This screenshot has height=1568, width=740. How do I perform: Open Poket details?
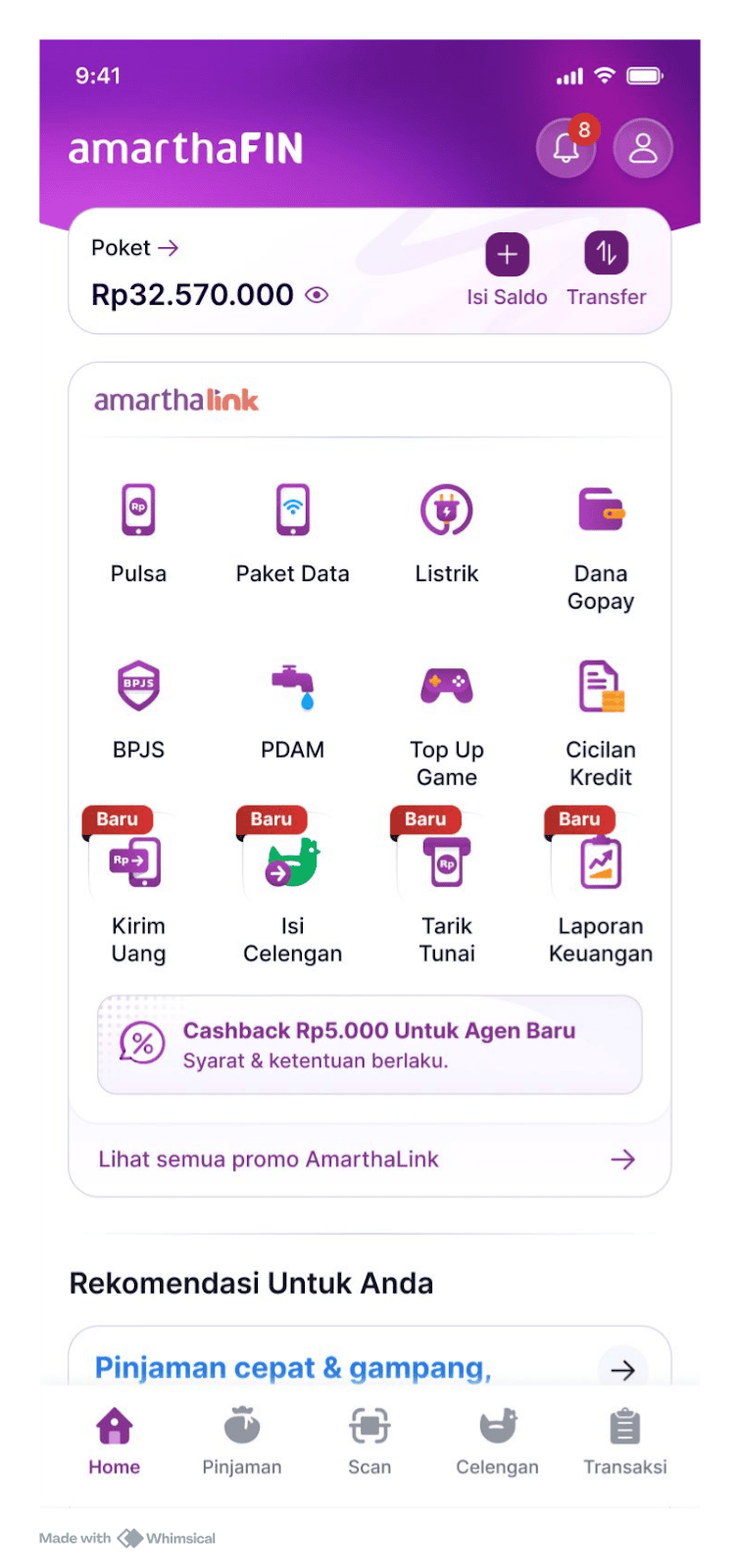pyautogui.click(x=134, y=248)
